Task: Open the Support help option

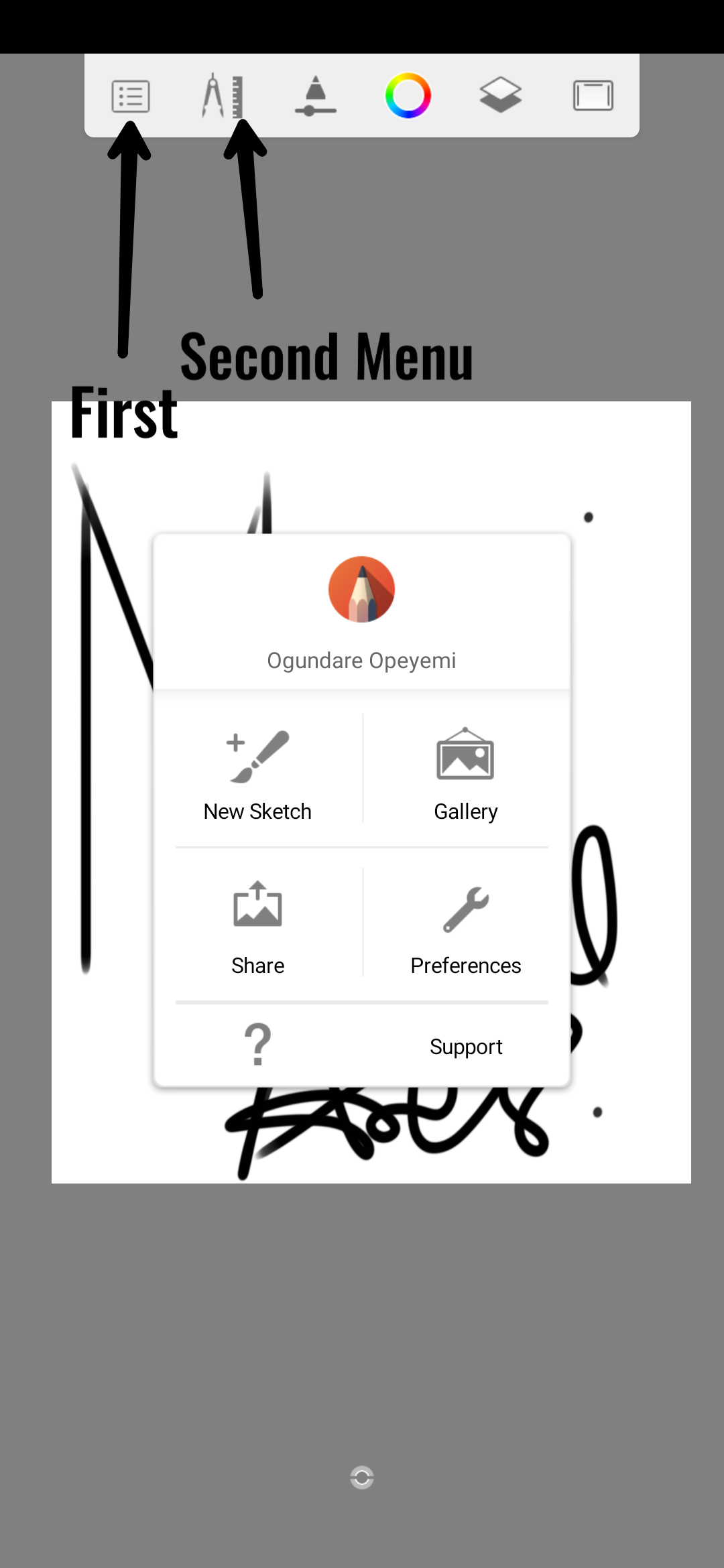Action: point(362,1045)
